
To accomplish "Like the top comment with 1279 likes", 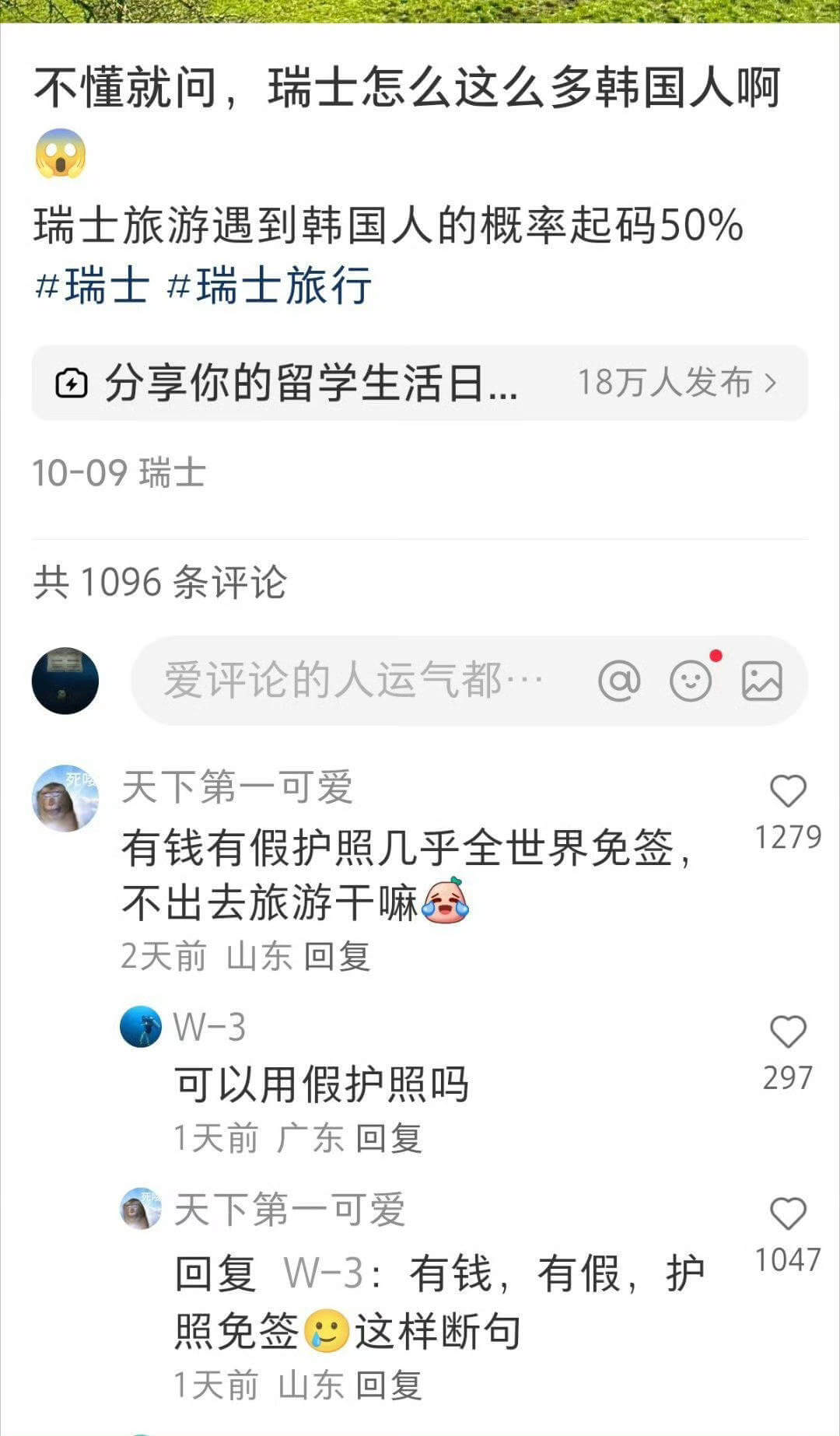I will 789,790.
